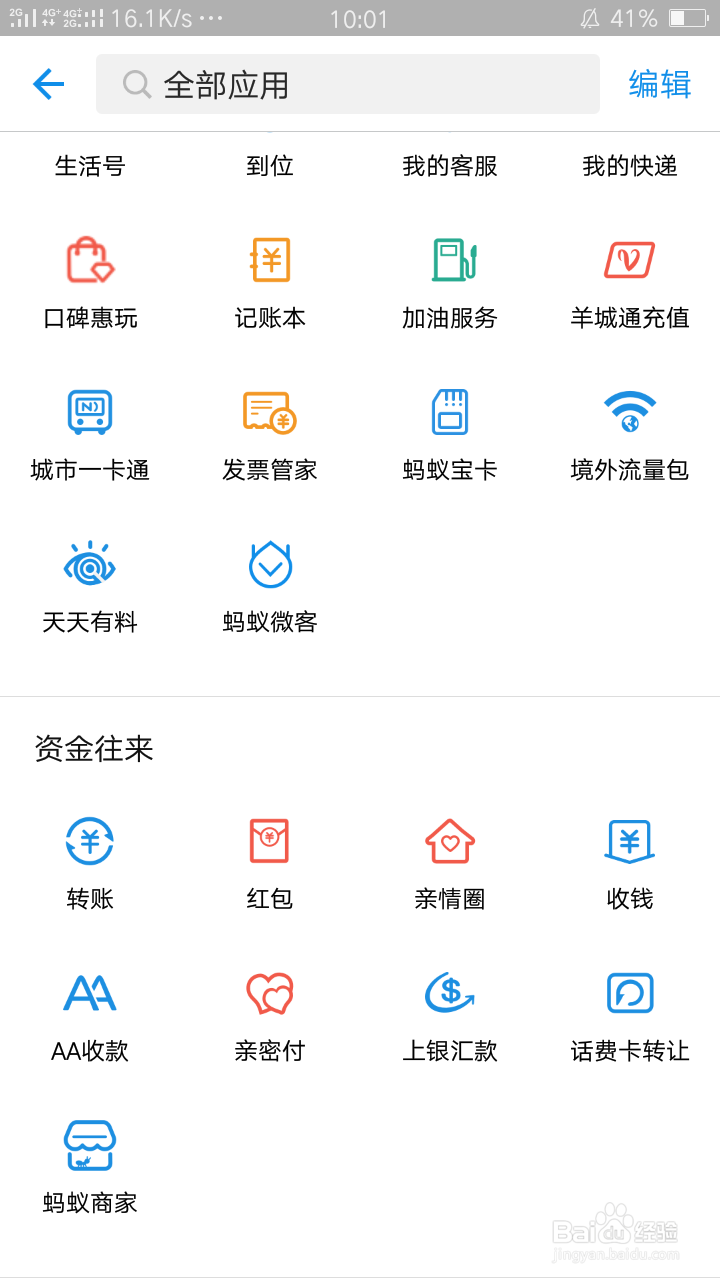Open the 蚂蚁宝卡 SIM card icon
Image resolution: width=720 pixels, height=1280 pixels.
click(450, 411)
